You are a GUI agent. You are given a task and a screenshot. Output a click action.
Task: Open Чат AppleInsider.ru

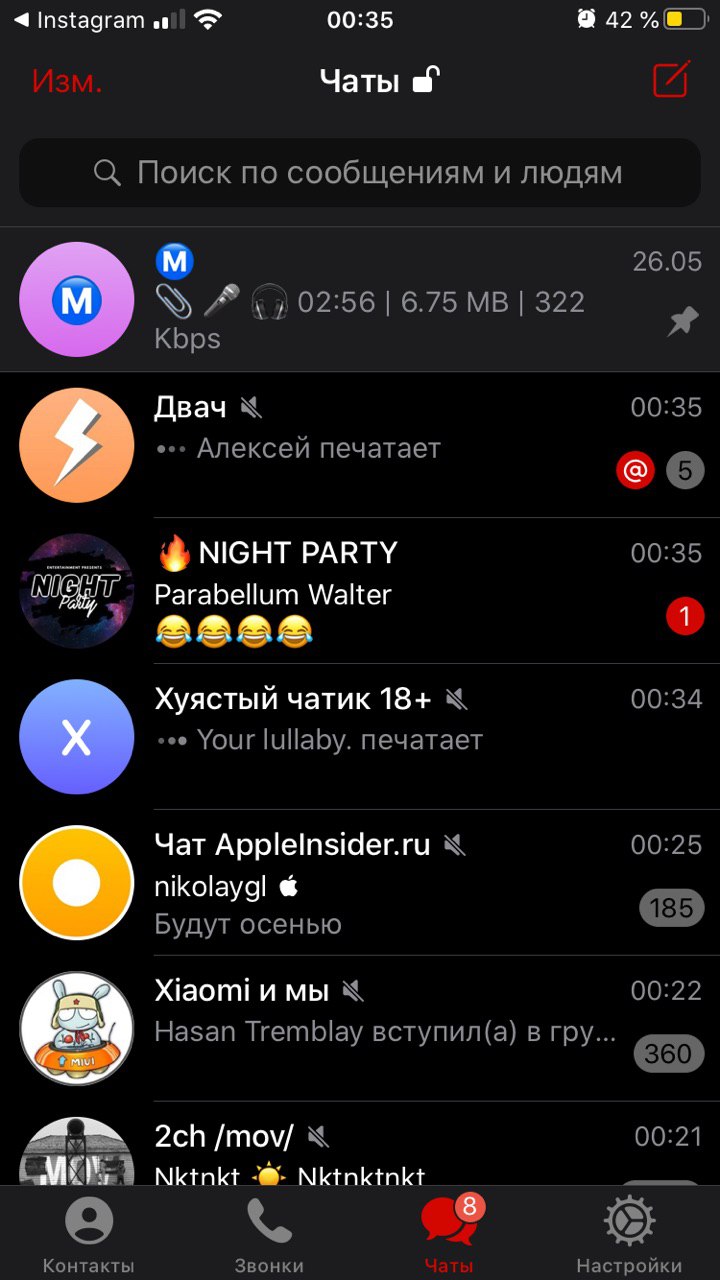360,883
